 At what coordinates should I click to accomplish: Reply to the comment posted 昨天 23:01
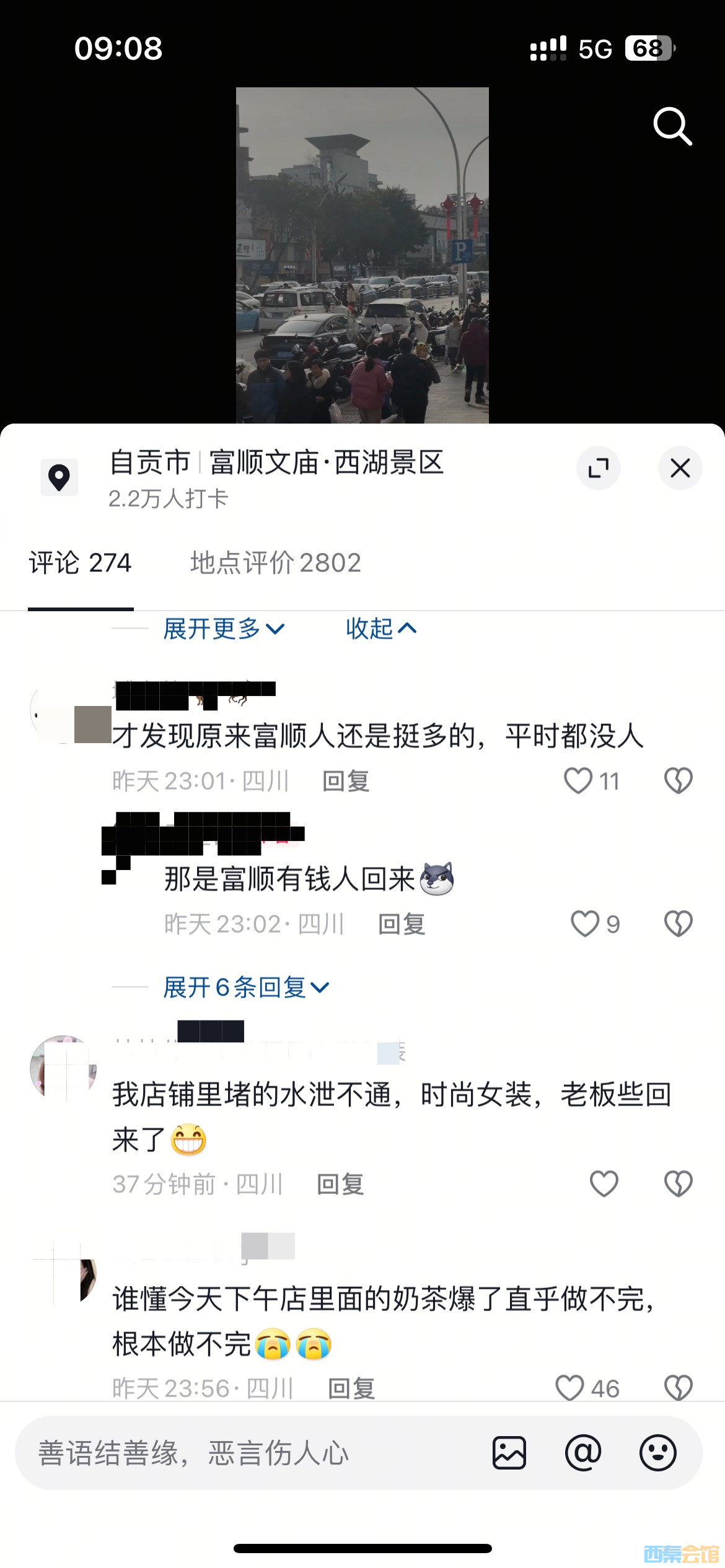tap(346, 782)
